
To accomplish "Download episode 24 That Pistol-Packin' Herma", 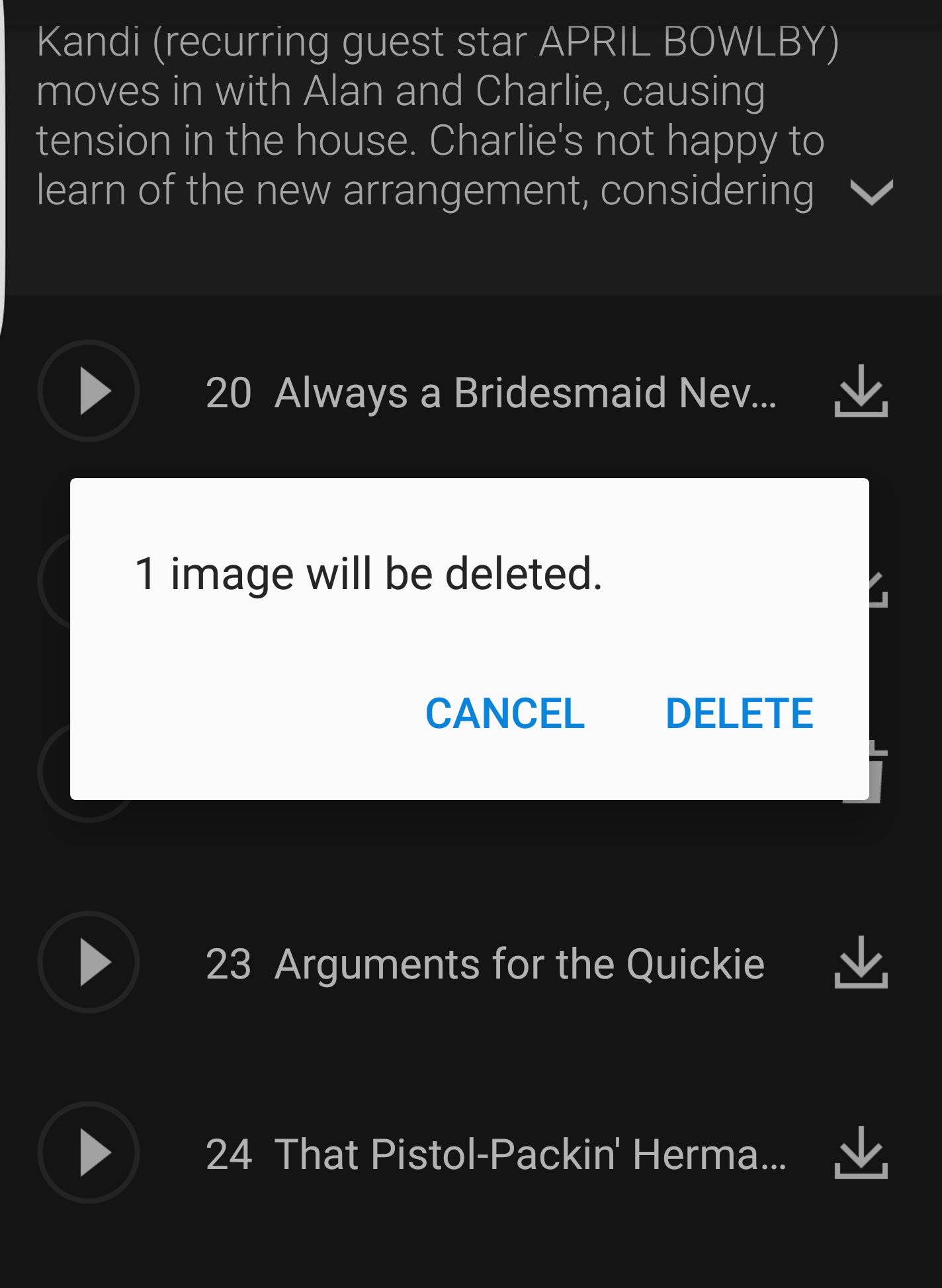I will pyautogui.click(x=861, y=1152).
